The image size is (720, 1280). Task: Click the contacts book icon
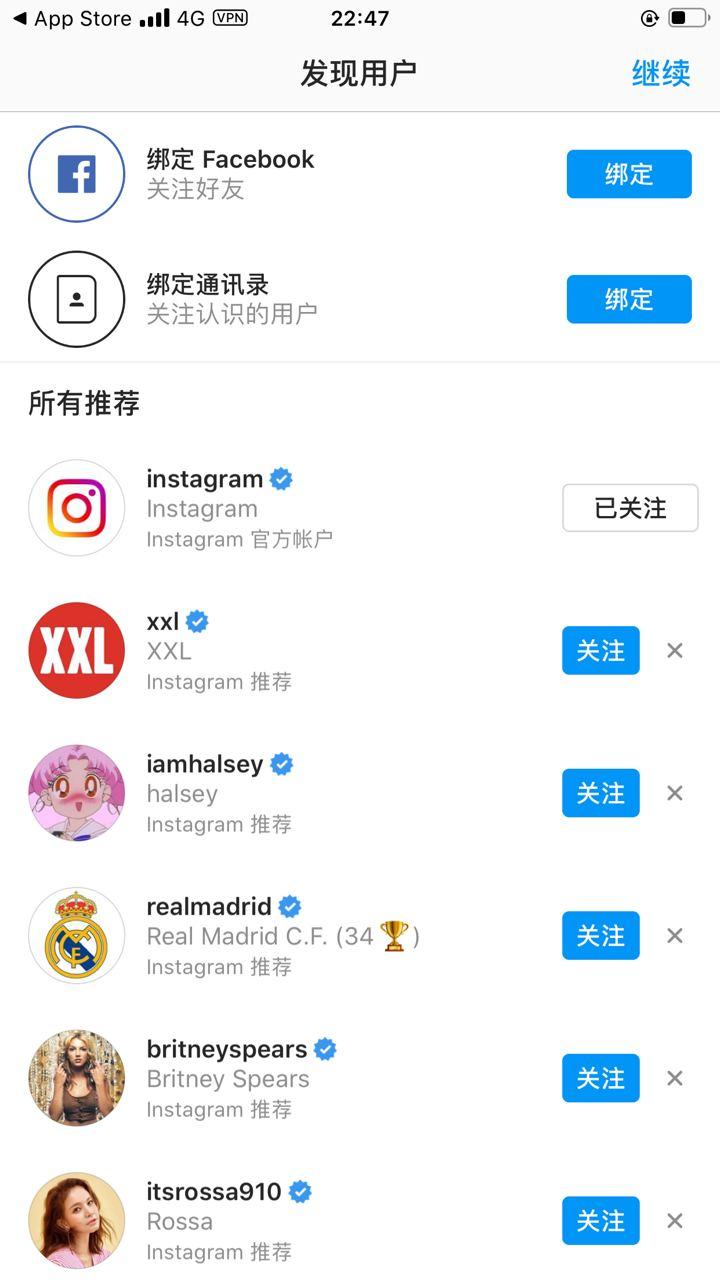pos(76,299)
